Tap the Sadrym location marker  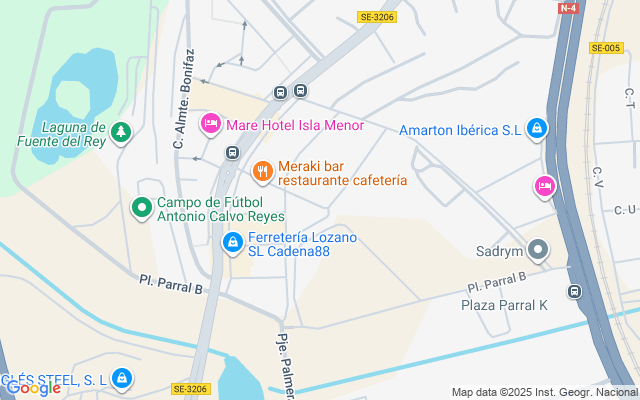click(x=538, y=250)
